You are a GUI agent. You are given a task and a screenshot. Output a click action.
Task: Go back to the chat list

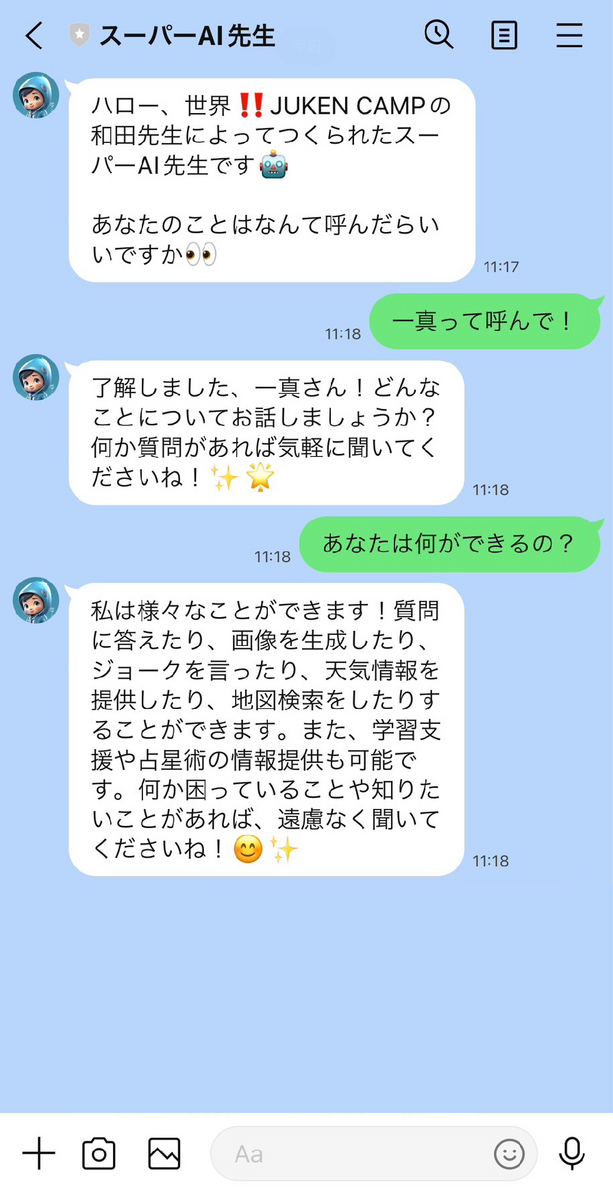tap(34, 36)
